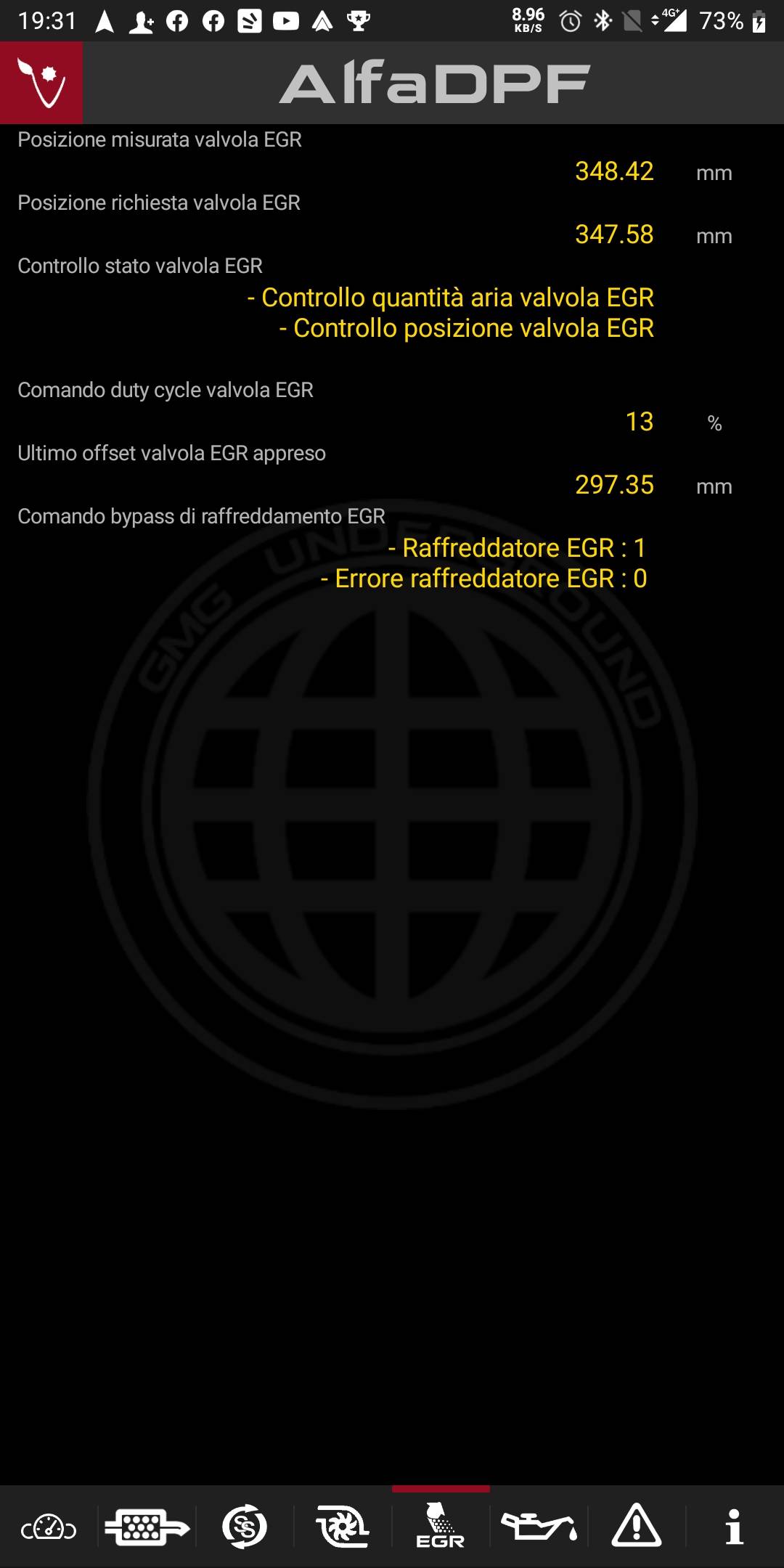Open the engine oil tab
The height and width of the screenshot is (1568, 784).
point(539,1527)
